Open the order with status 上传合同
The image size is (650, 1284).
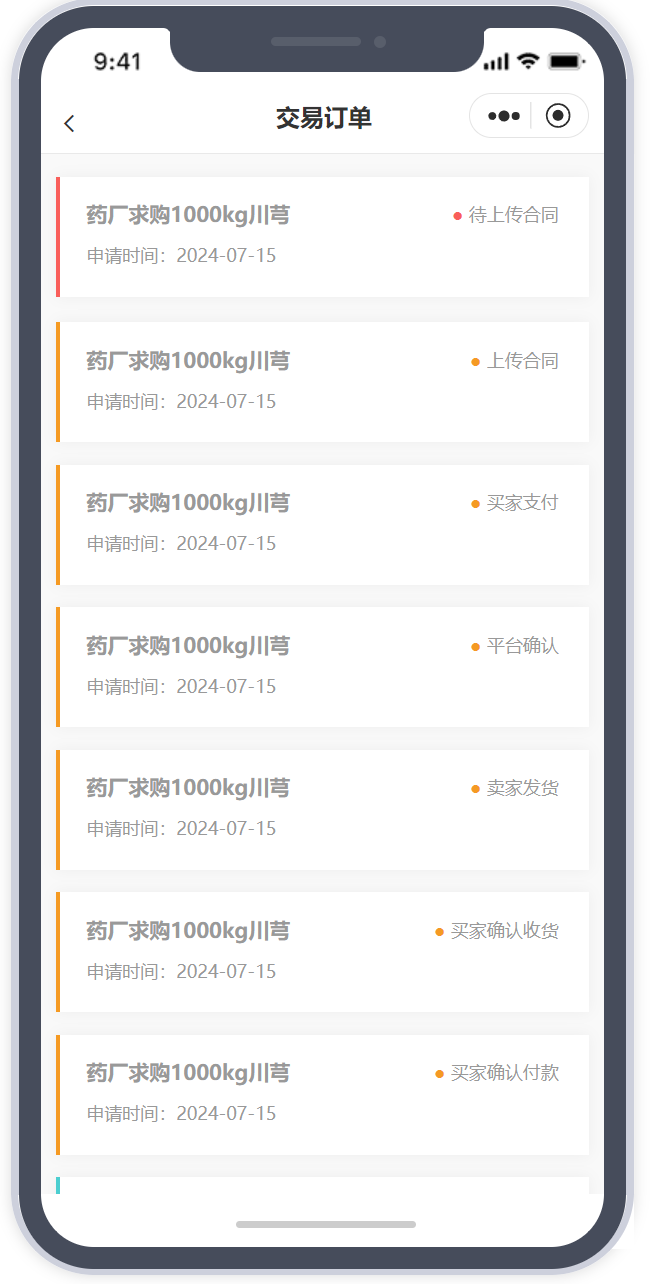tap(322, 382)
